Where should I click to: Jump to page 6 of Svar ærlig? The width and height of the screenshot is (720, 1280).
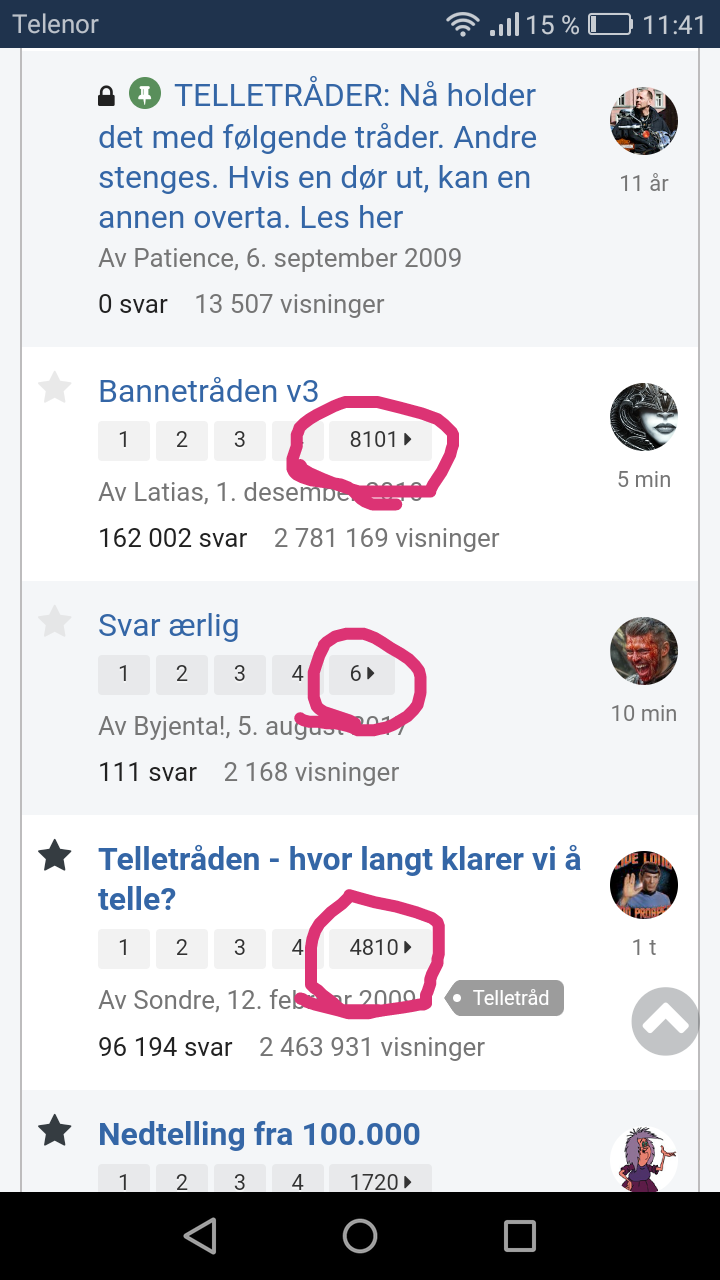(x=362, y=674)
